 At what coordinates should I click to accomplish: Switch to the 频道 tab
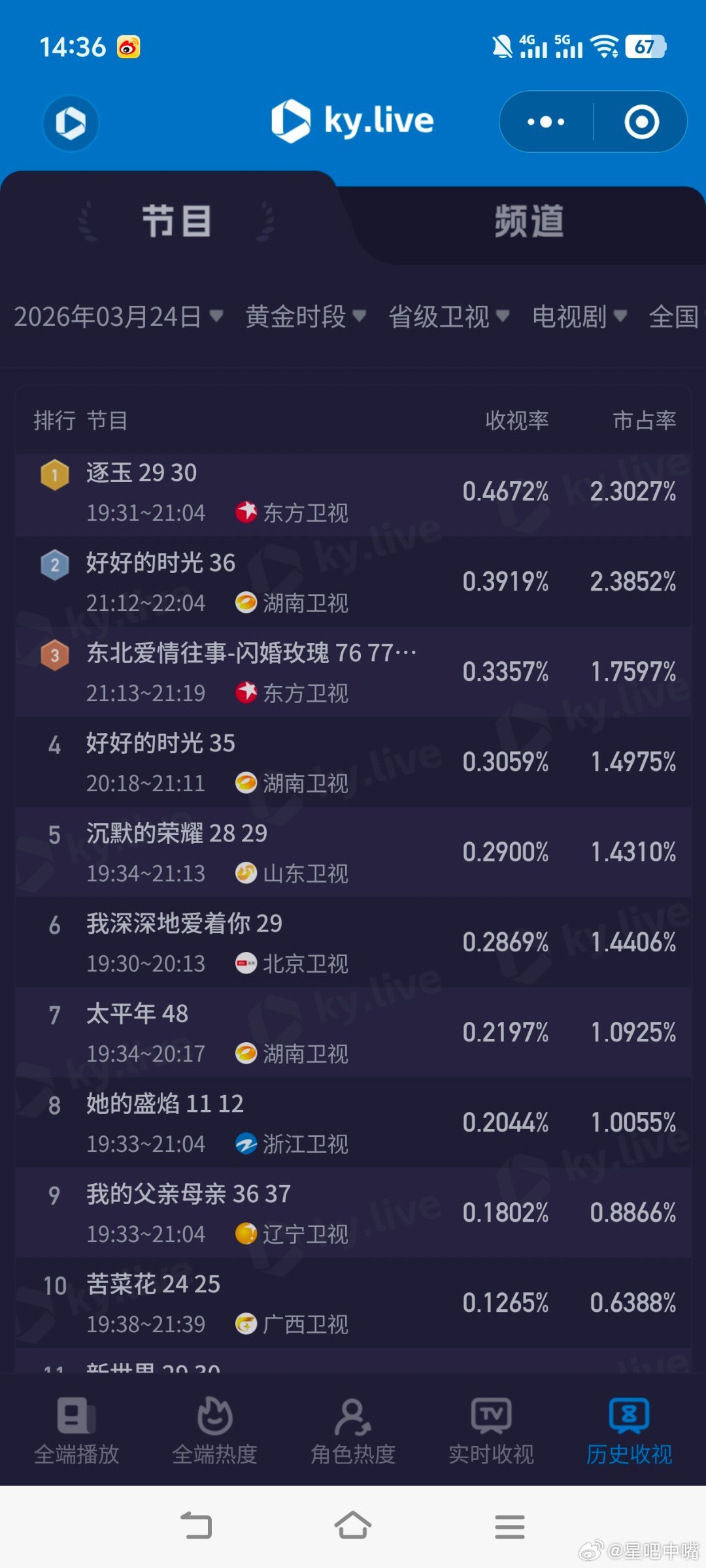pos(528,221)
